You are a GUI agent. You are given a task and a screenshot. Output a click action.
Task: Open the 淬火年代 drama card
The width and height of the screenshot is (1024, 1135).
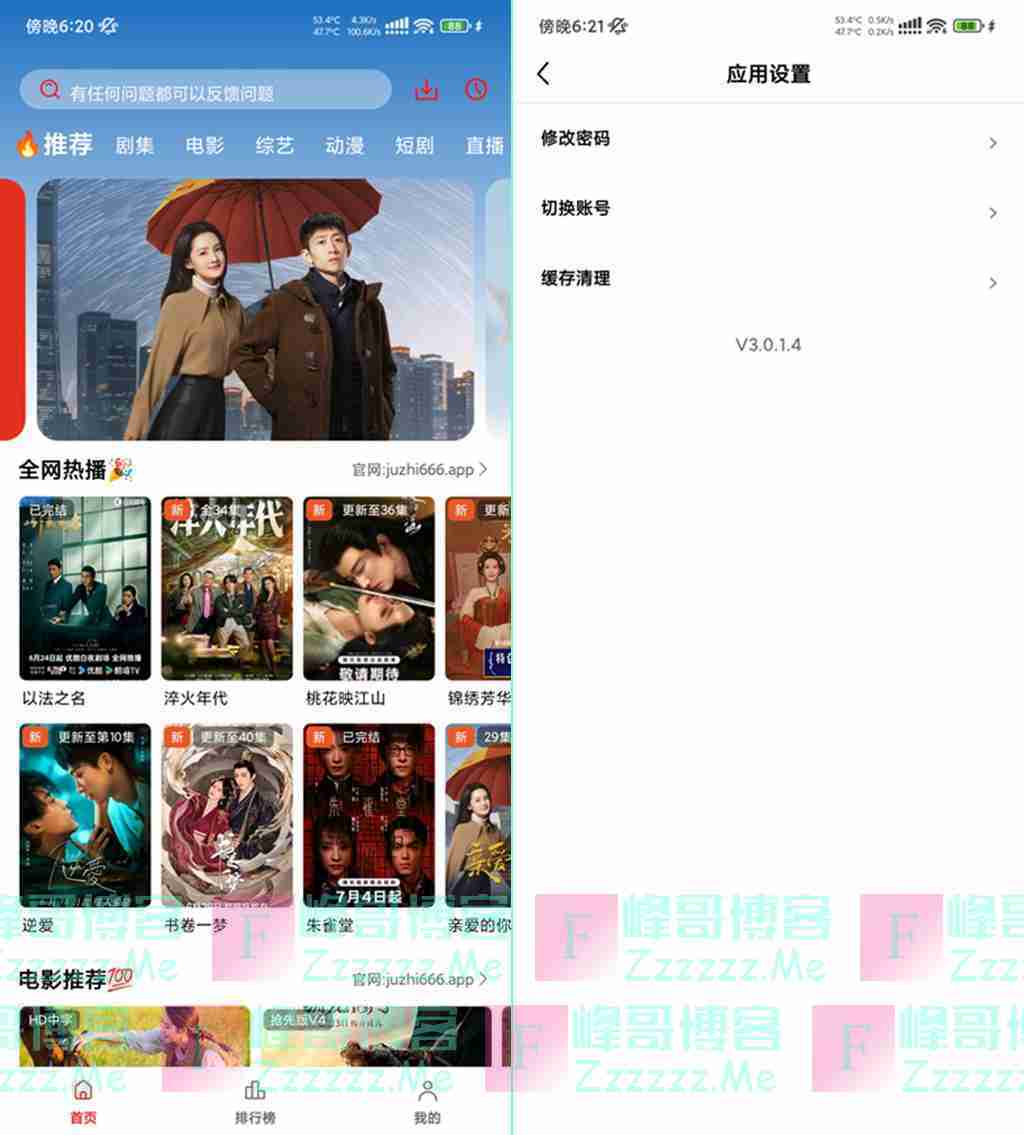227,590
